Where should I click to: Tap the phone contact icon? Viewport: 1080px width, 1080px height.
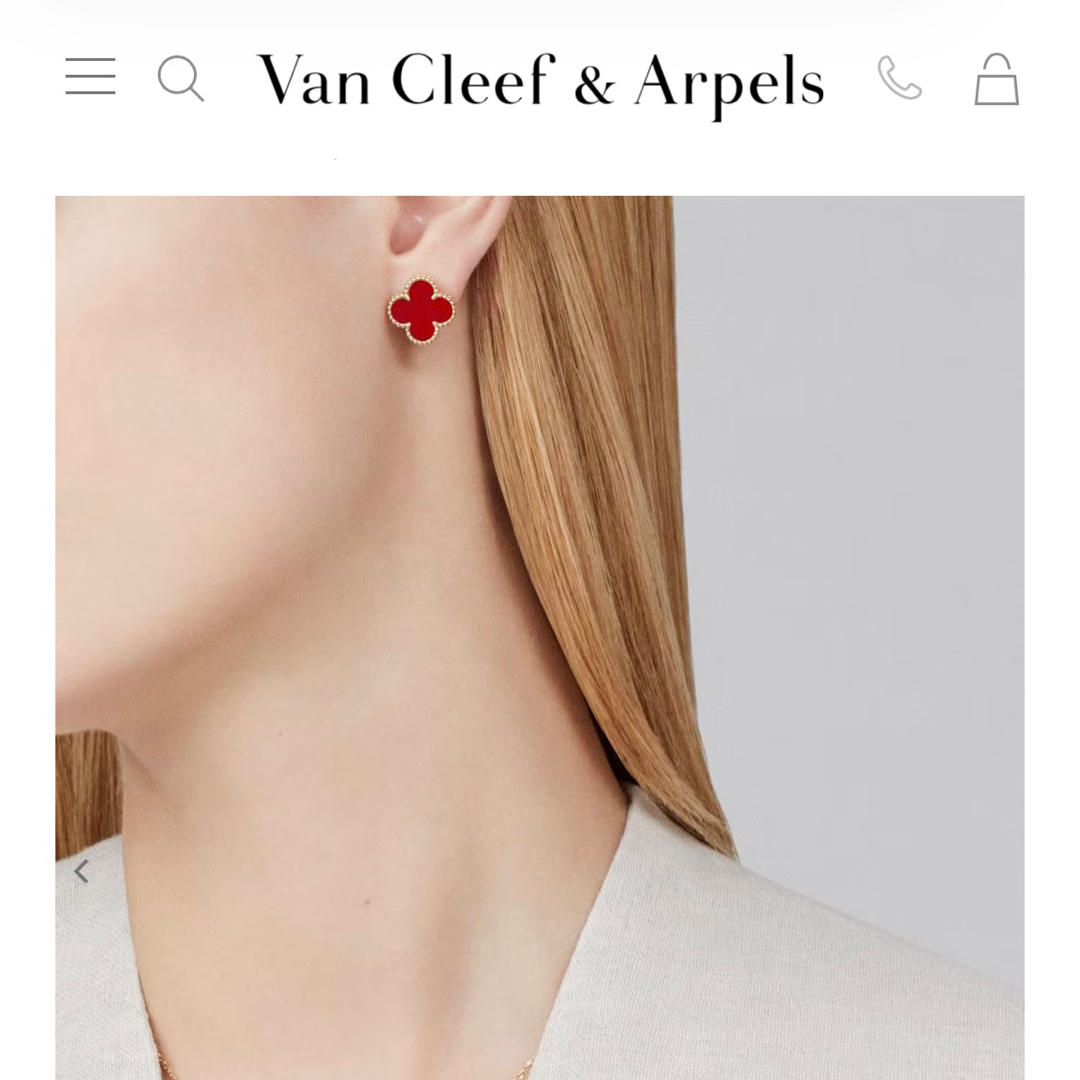coord(899,78)
